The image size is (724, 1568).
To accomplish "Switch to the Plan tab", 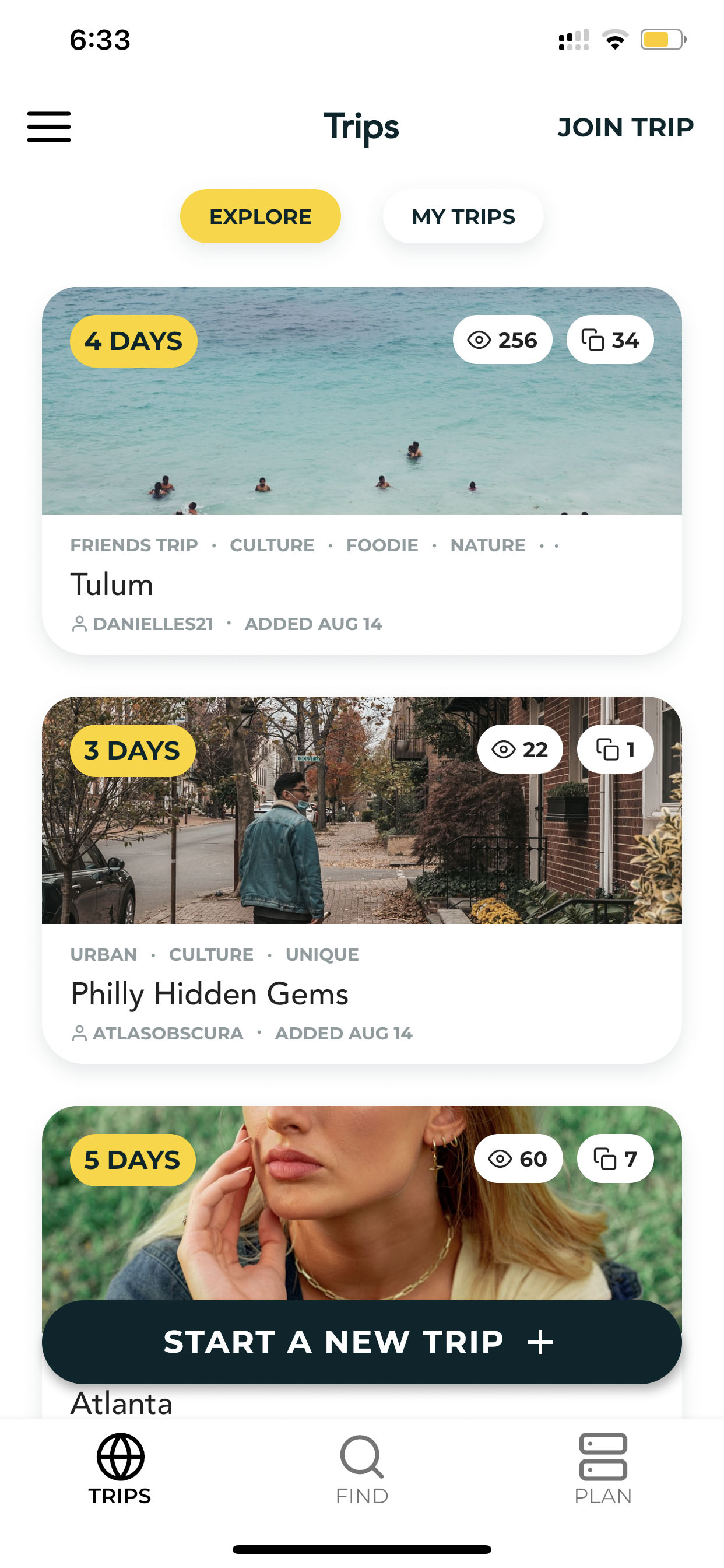I will click(x=603, y=1470).
